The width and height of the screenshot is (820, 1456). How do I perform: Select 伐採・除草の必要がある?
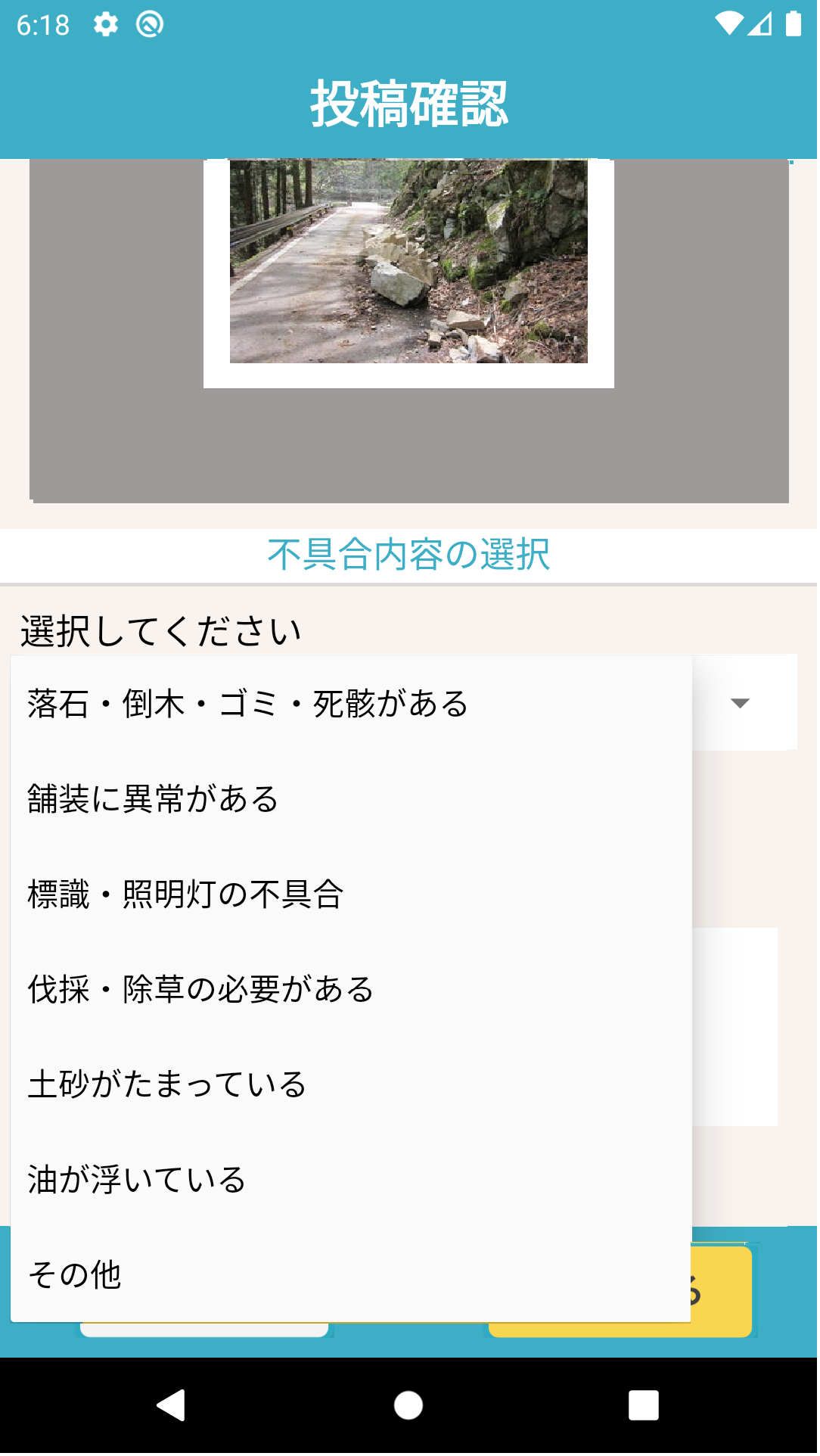tap(351, 991)
